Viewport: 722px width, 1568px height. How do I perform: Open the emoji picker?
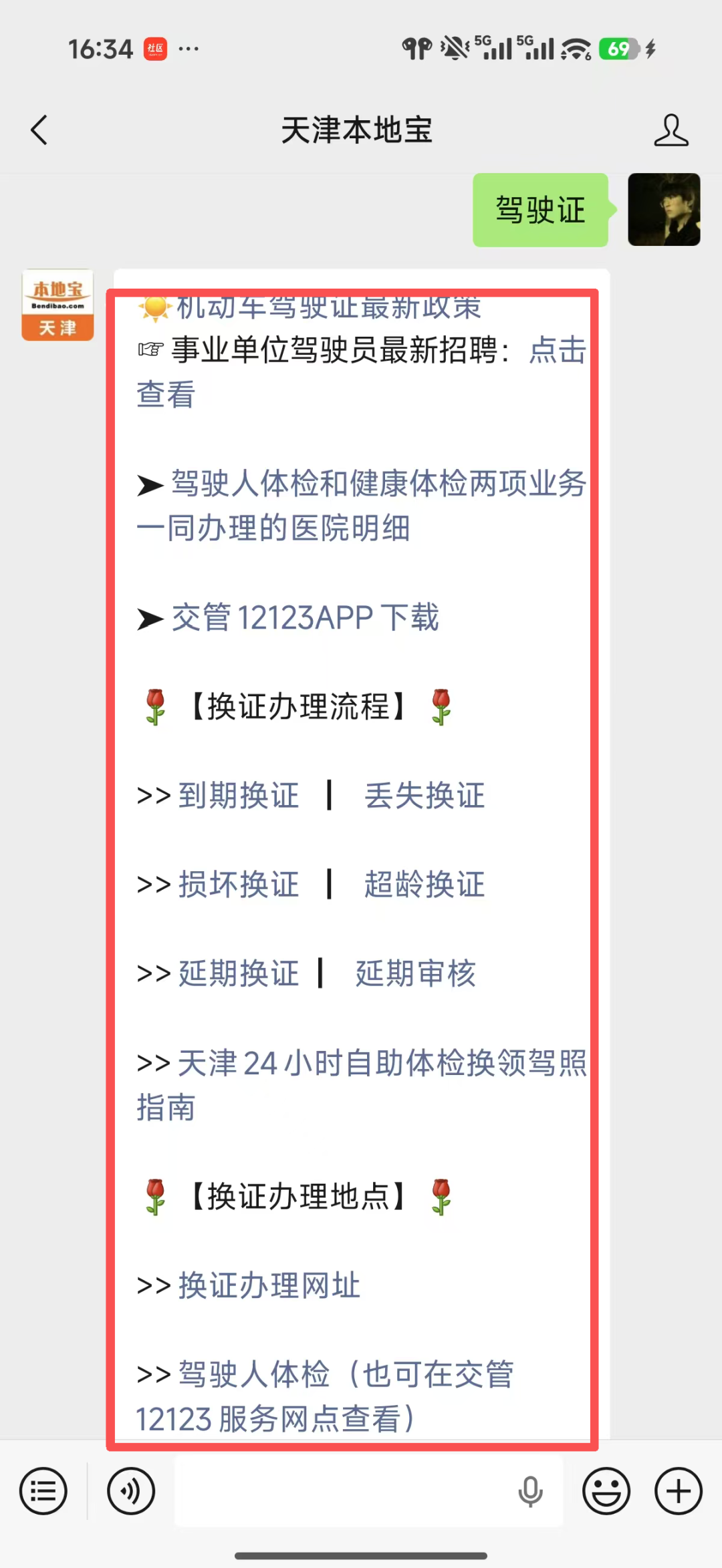[606, 1491]
